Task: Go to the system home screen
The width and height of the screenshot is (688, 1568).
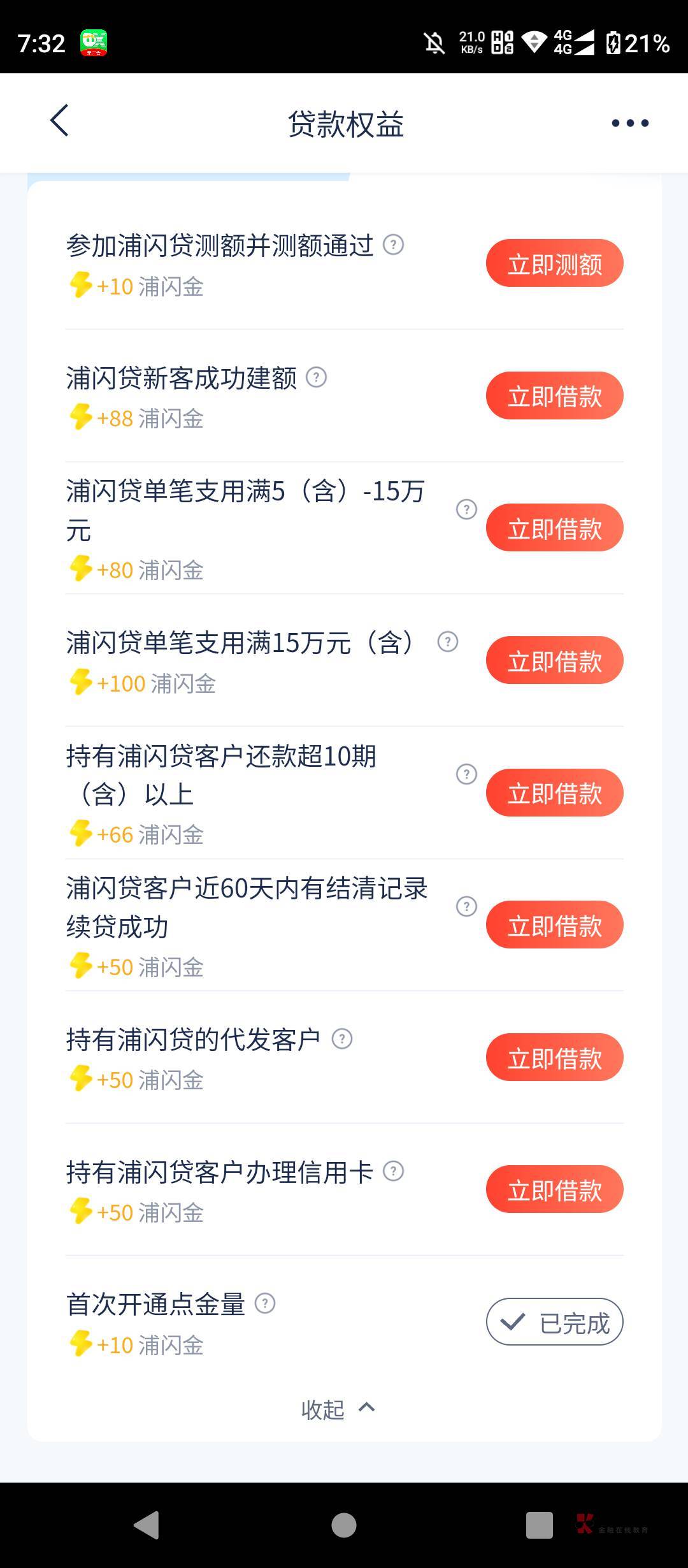Action: (344, 1526)
